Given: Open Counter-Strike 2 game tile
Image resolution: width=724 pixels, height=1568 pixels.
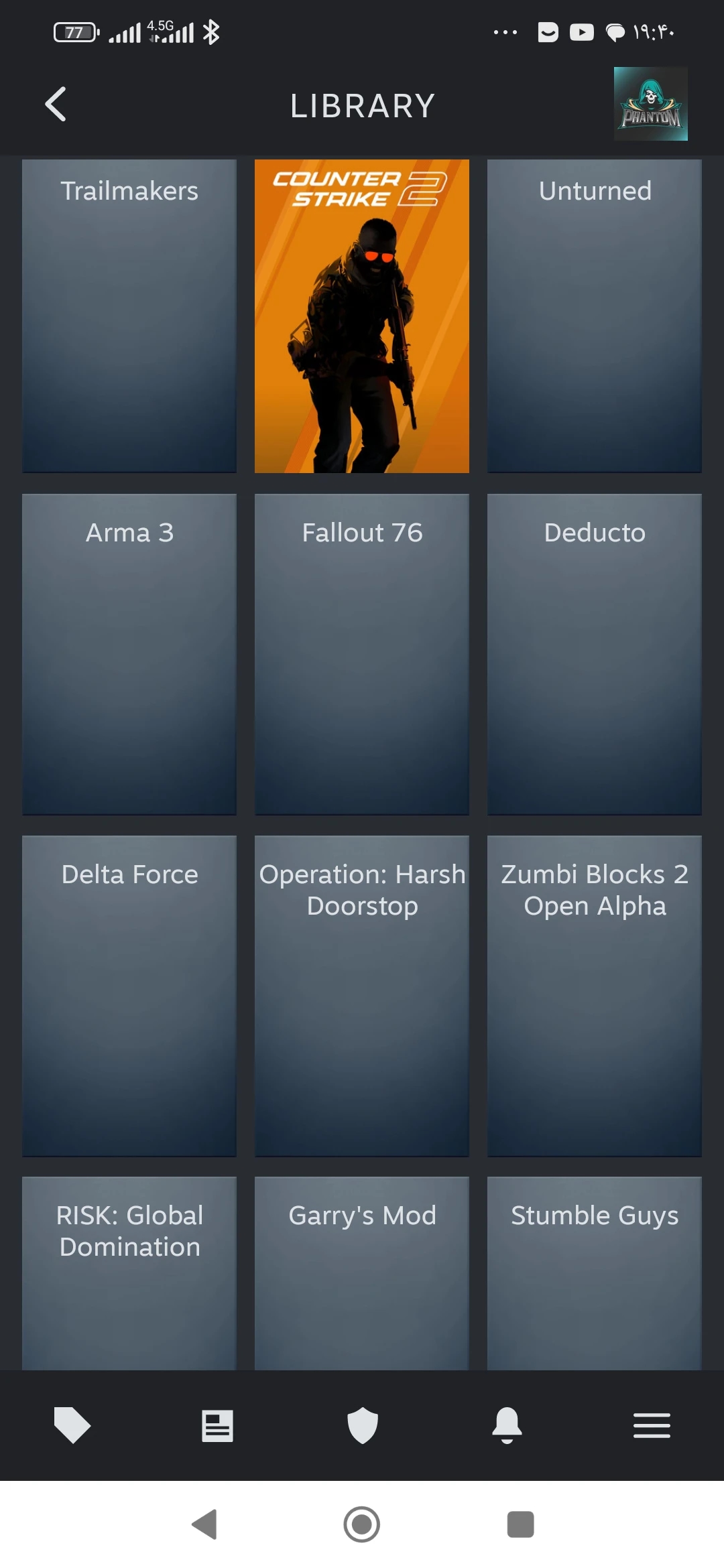Looking at the screenshot, I should coord(362,316).
